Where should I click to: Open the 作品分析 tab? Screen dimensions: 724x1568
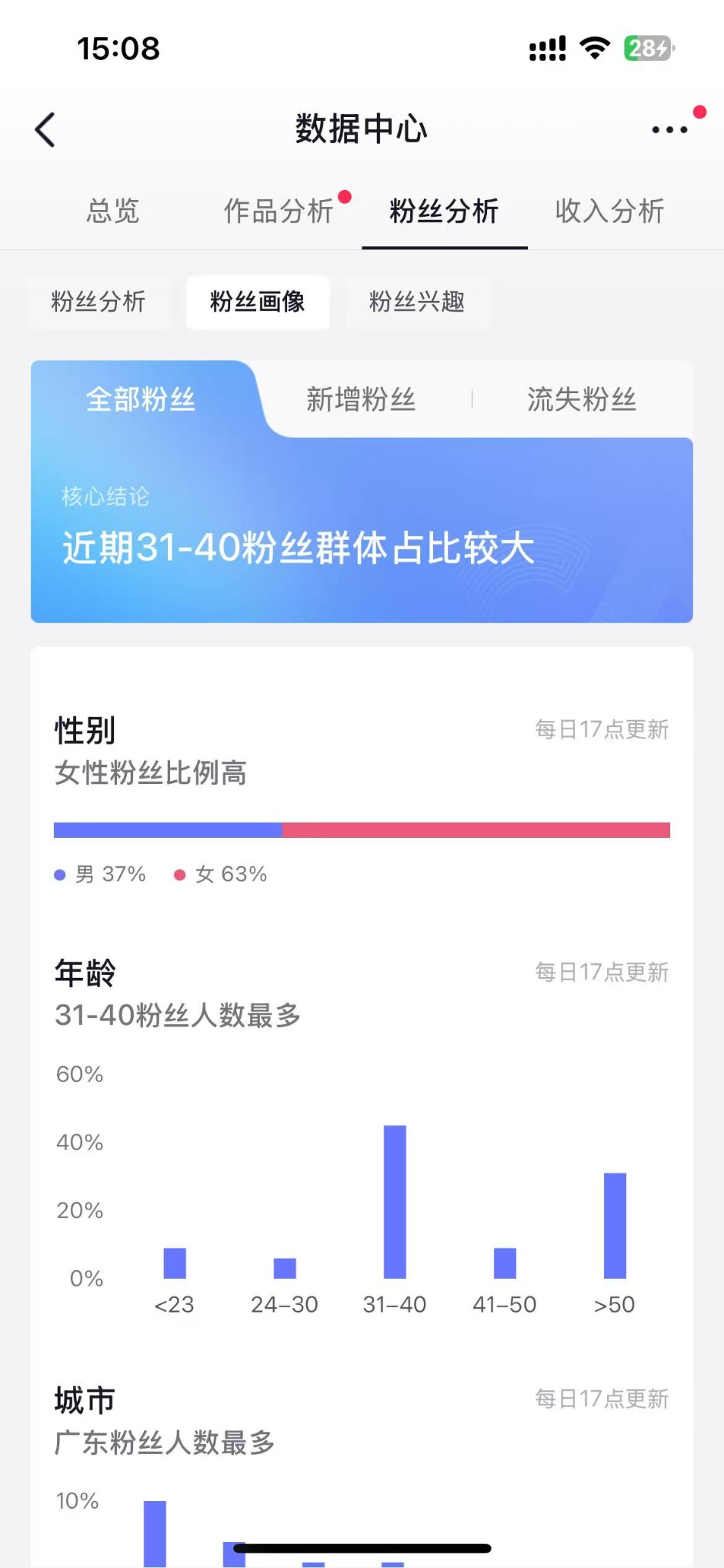click(279, 211)
